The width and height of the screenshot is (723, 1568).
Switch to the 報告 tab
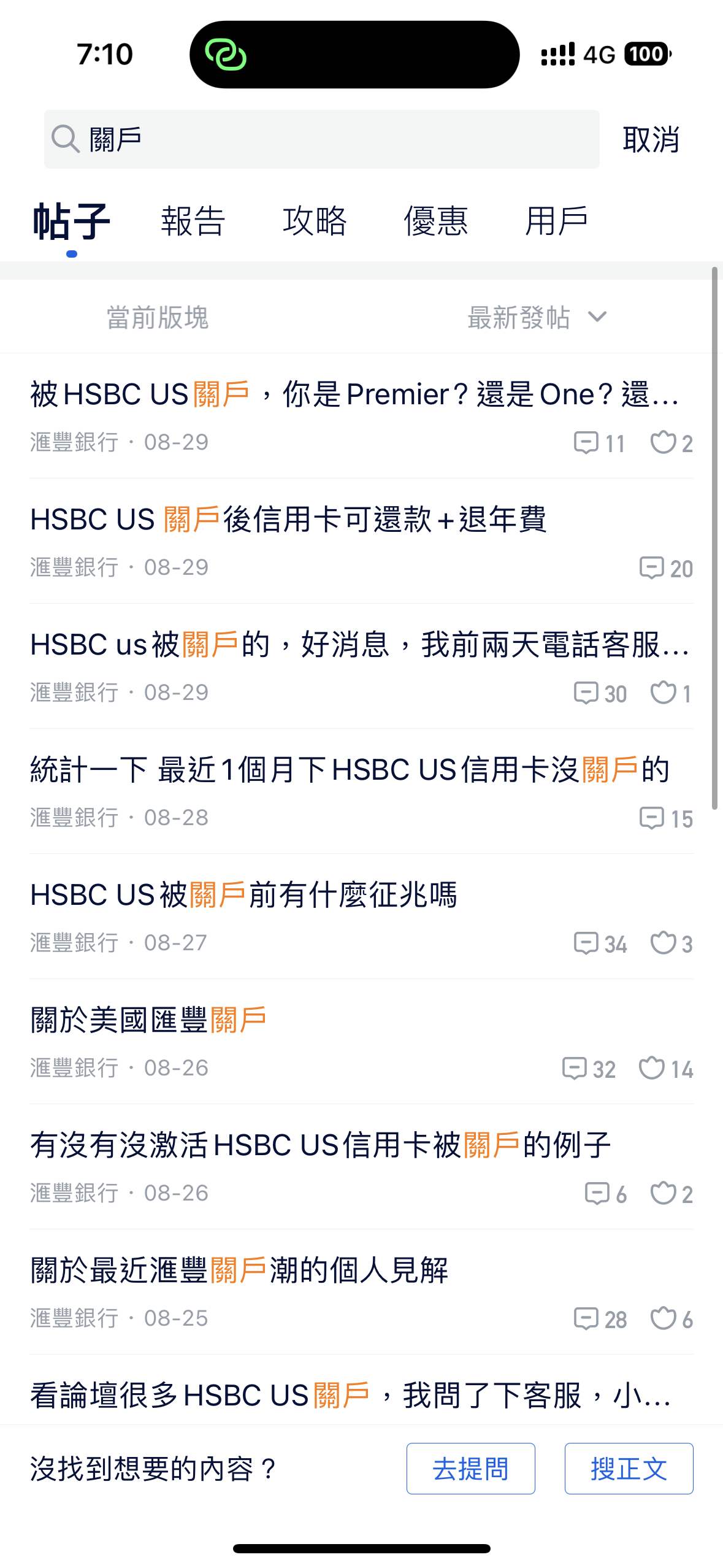(x=193, y=221)
